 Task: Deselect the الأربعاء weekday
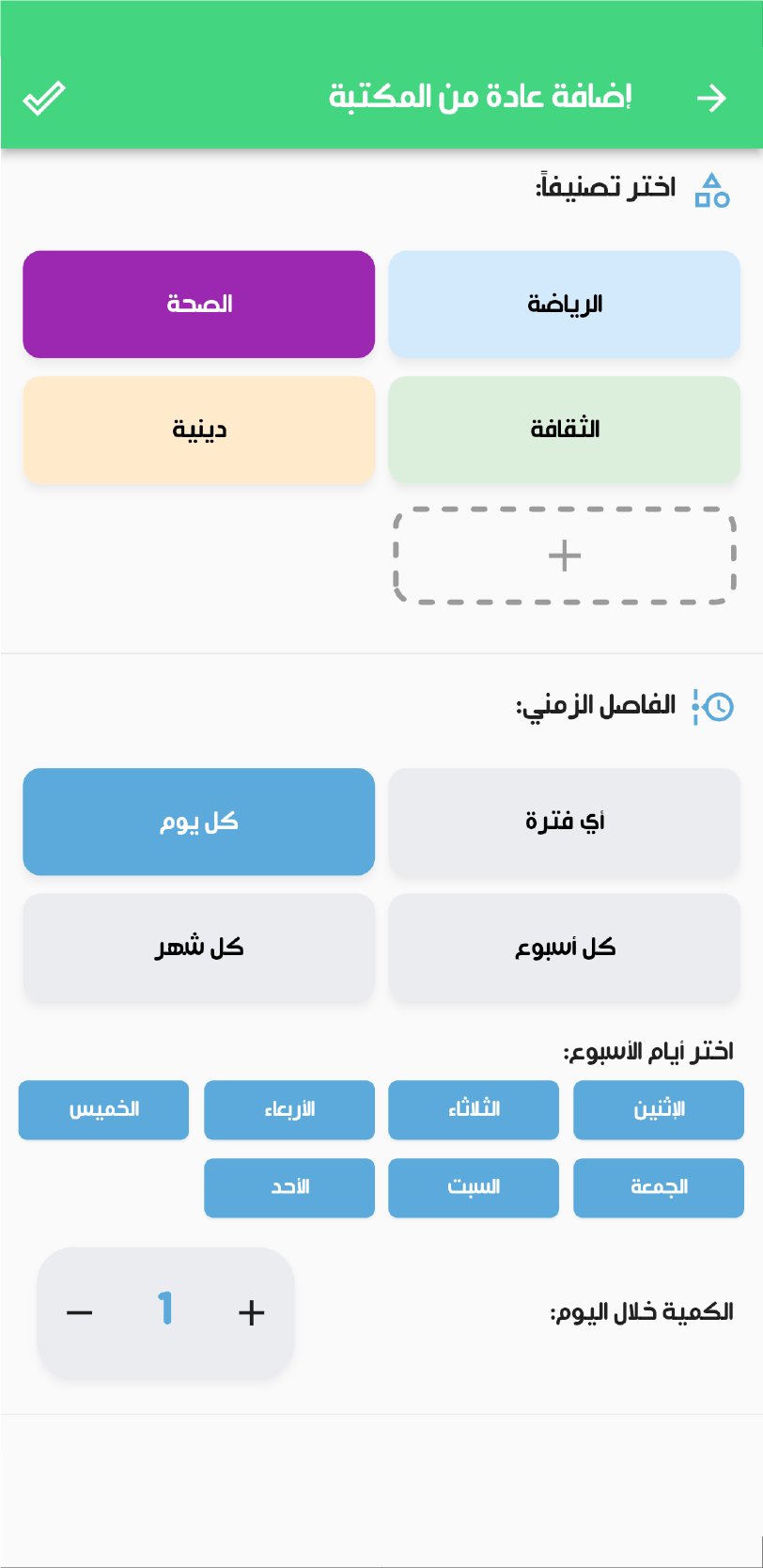pyautogui.click(x=289, y=1110)
